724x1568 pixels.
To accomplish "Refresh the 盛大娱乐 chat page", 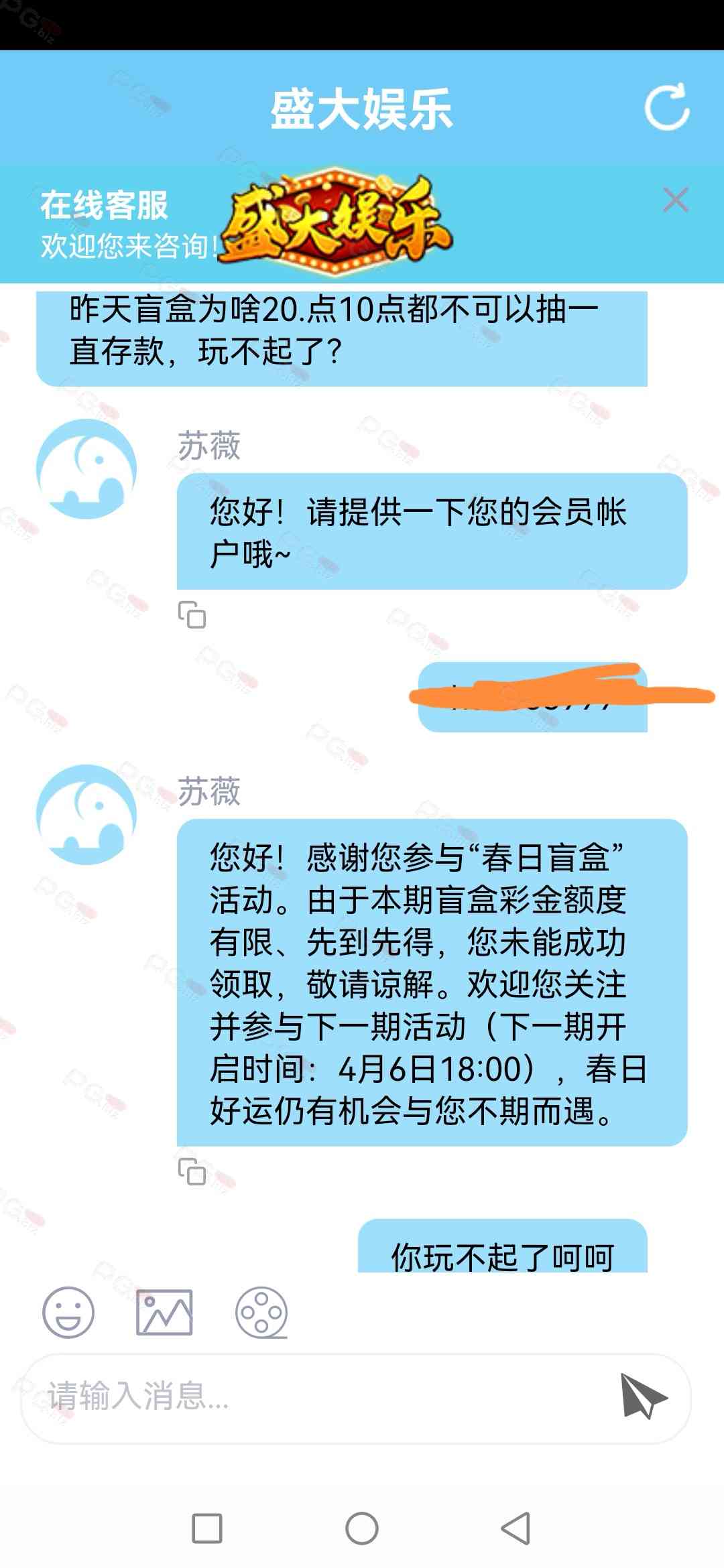I will 666,107.
